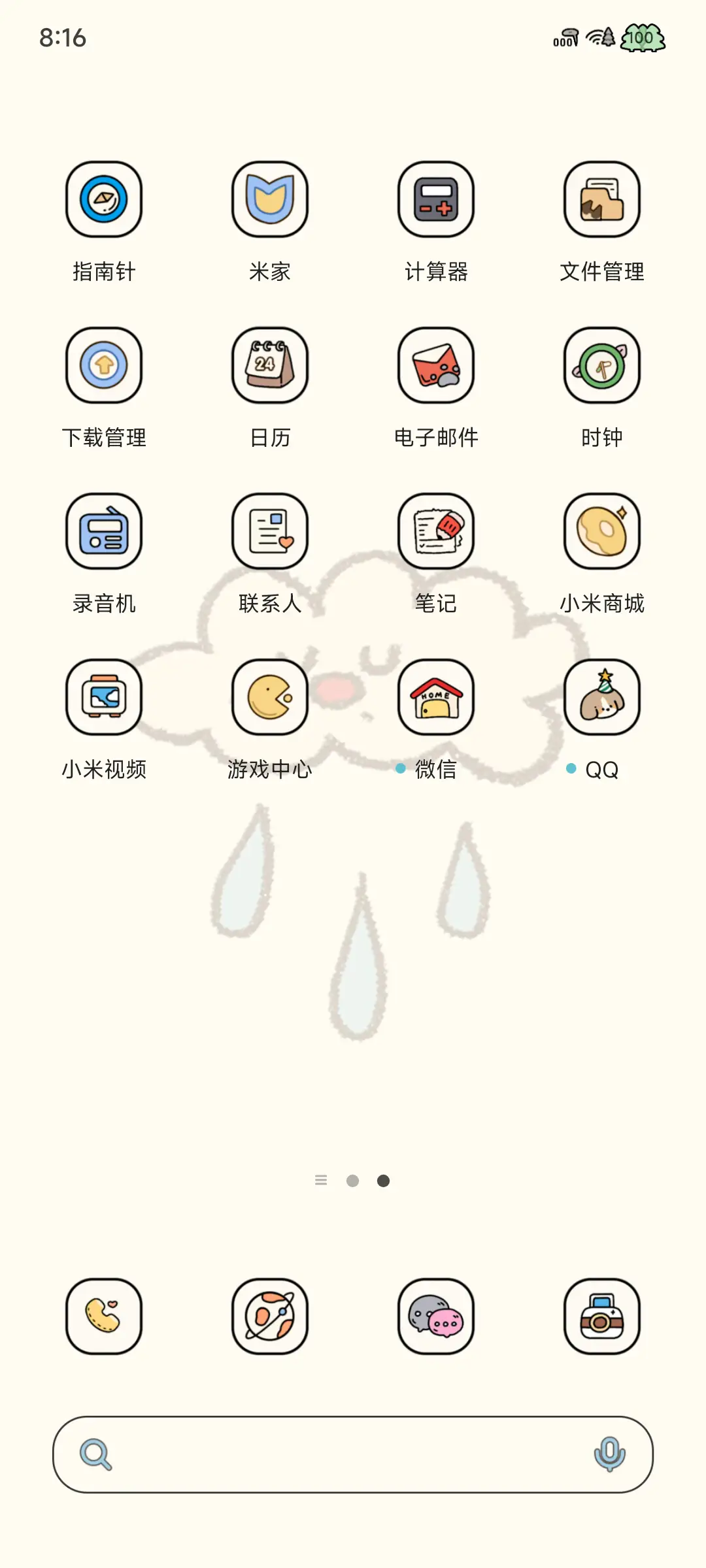
Task: Open the camera app from the dock
Action: coord(601,1316)
